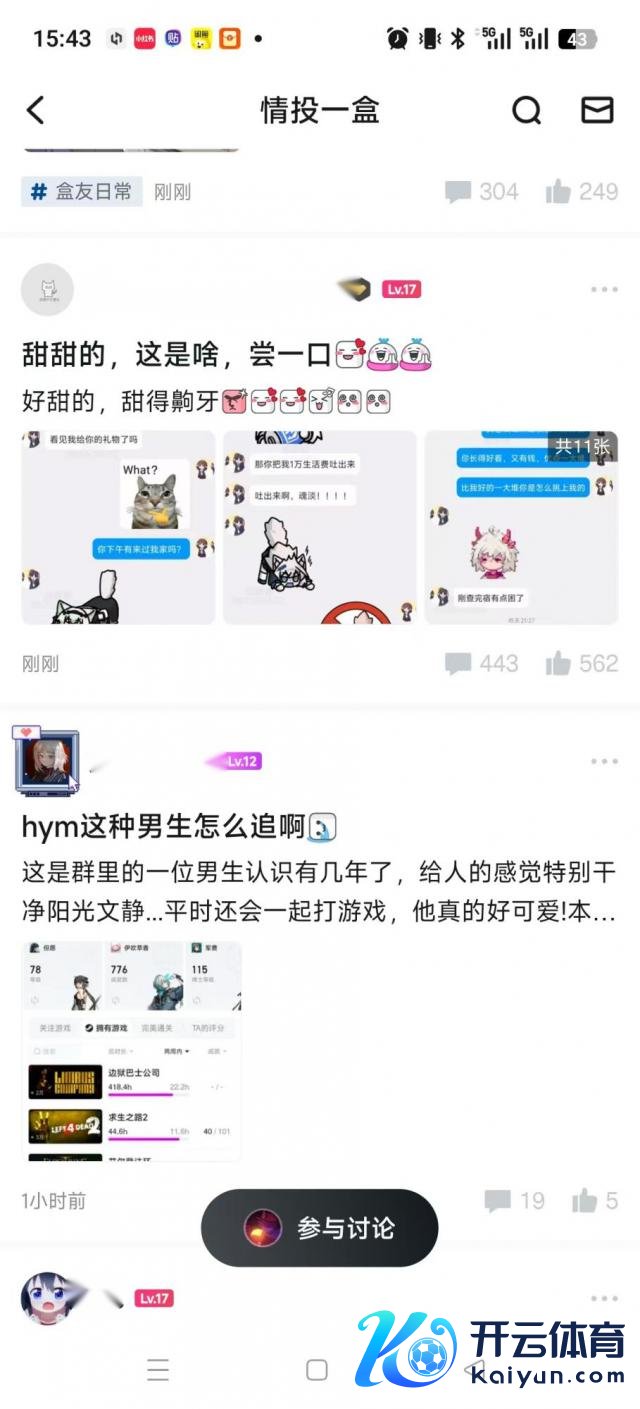The image size is (640, 1409).
Task: Open the 盒友日常 topic tag
Action: [82, 192]
